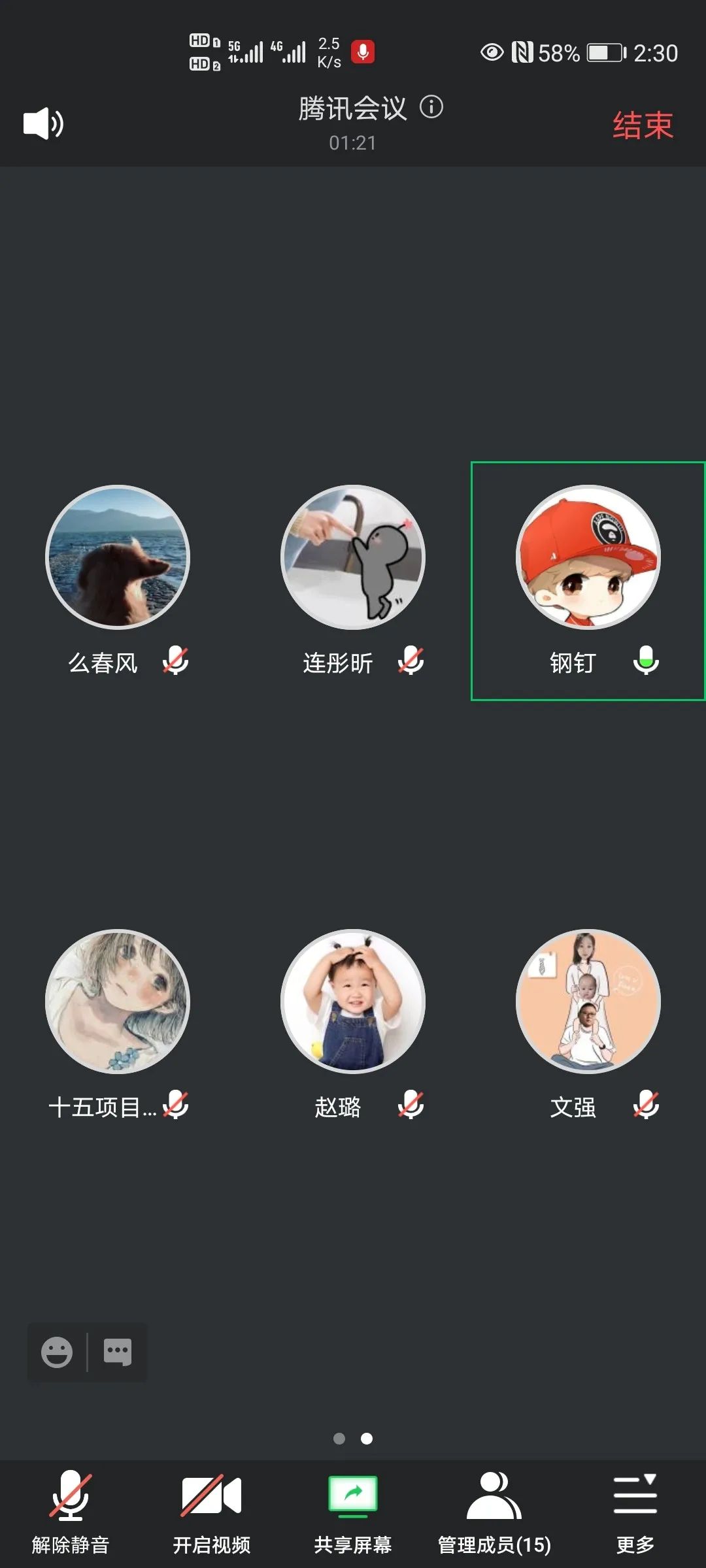Screen dimensions: 706x1568
Task: Open the chat message button
Action: (x=118, y=1352)
